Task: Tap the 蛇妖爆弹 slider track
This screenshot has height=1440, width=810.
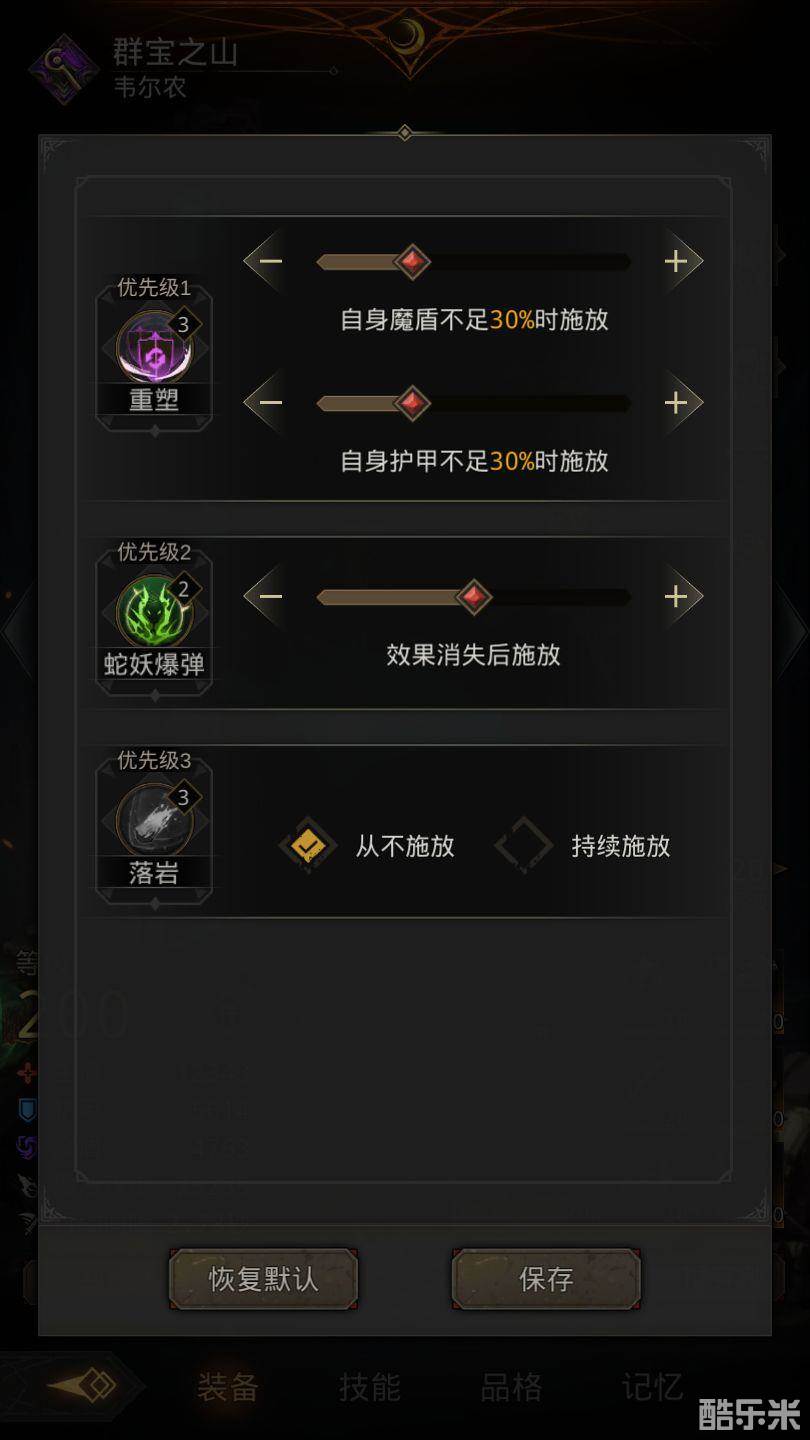Action: coord(473,597)
